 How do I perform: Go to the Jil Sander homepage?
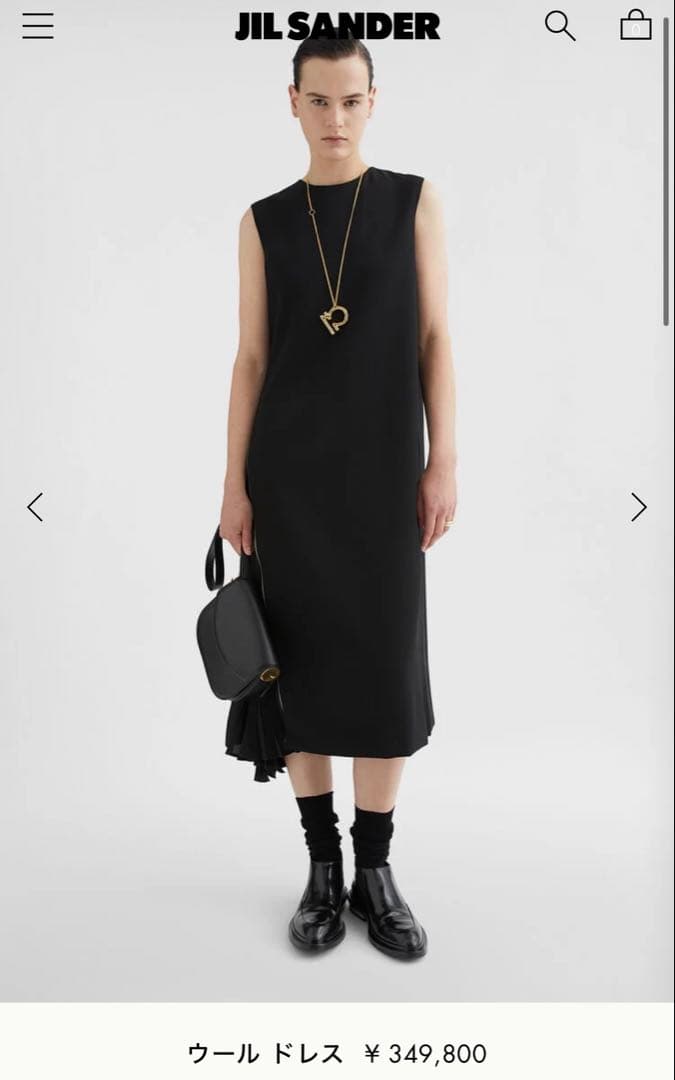[x=337, y=26]
